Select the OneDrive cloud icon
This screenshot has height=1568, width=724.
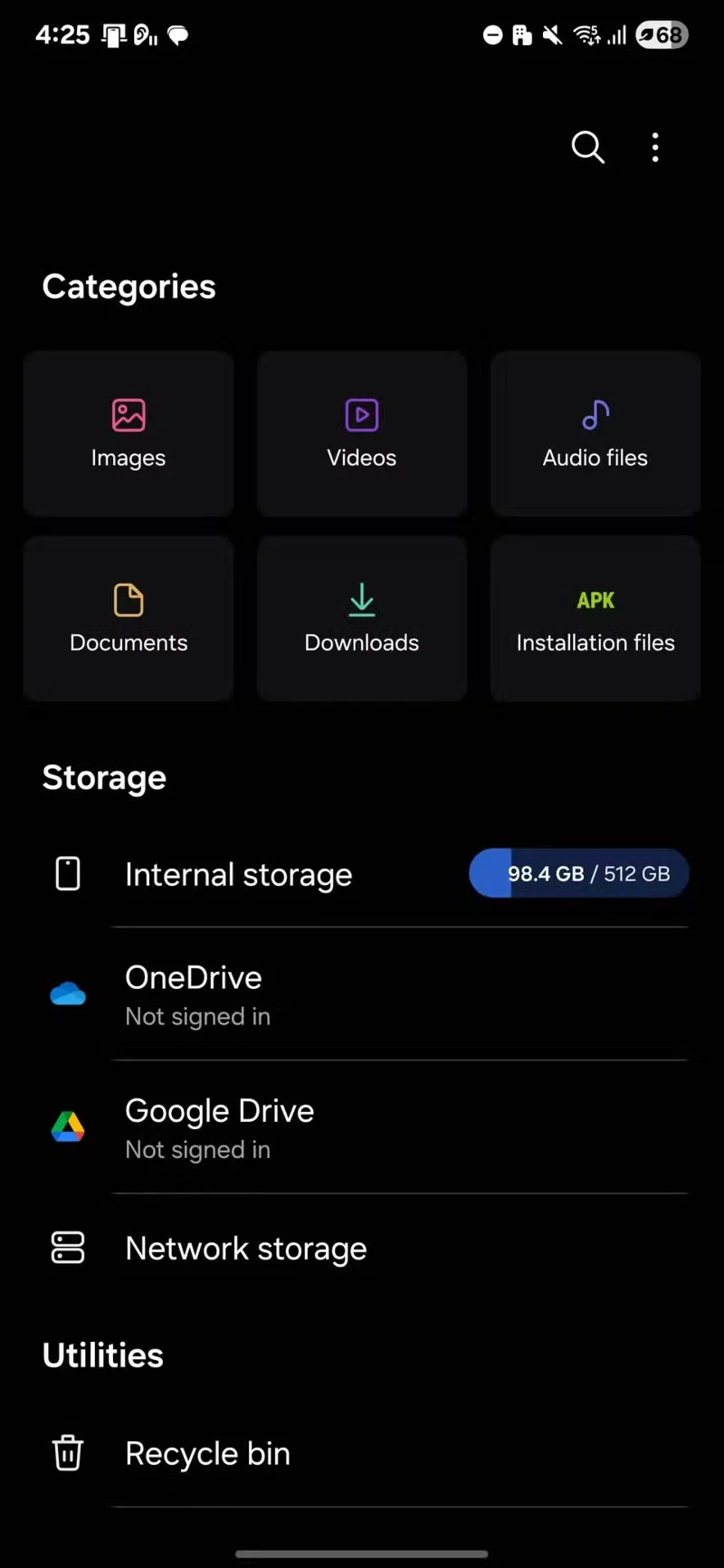(x=68, y=993)
